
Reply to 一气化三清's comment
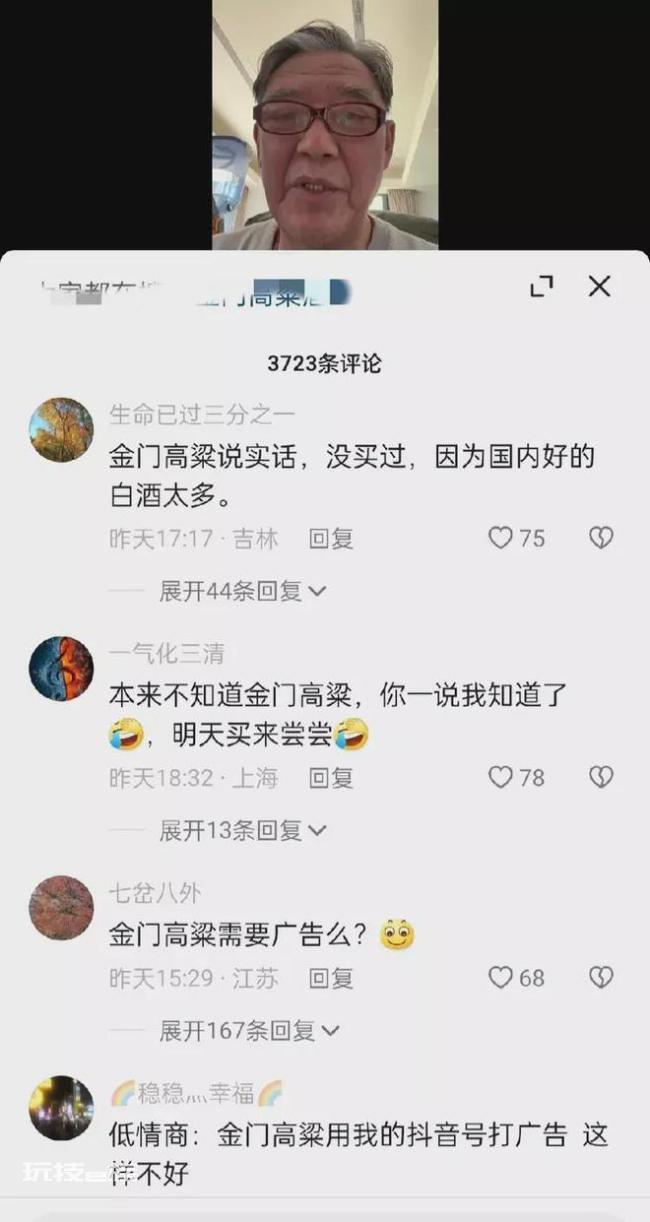pos(331,778)
